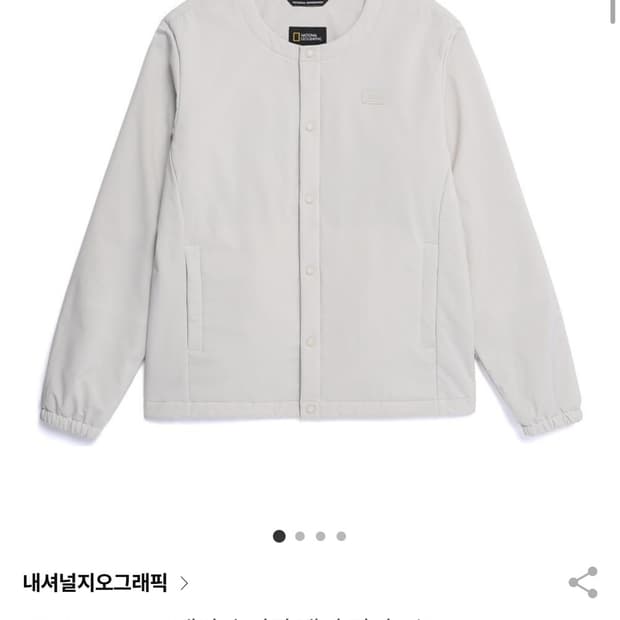Share this jacket product
Image resolution: width=620 pixels, height=620 pixels.
583,582
